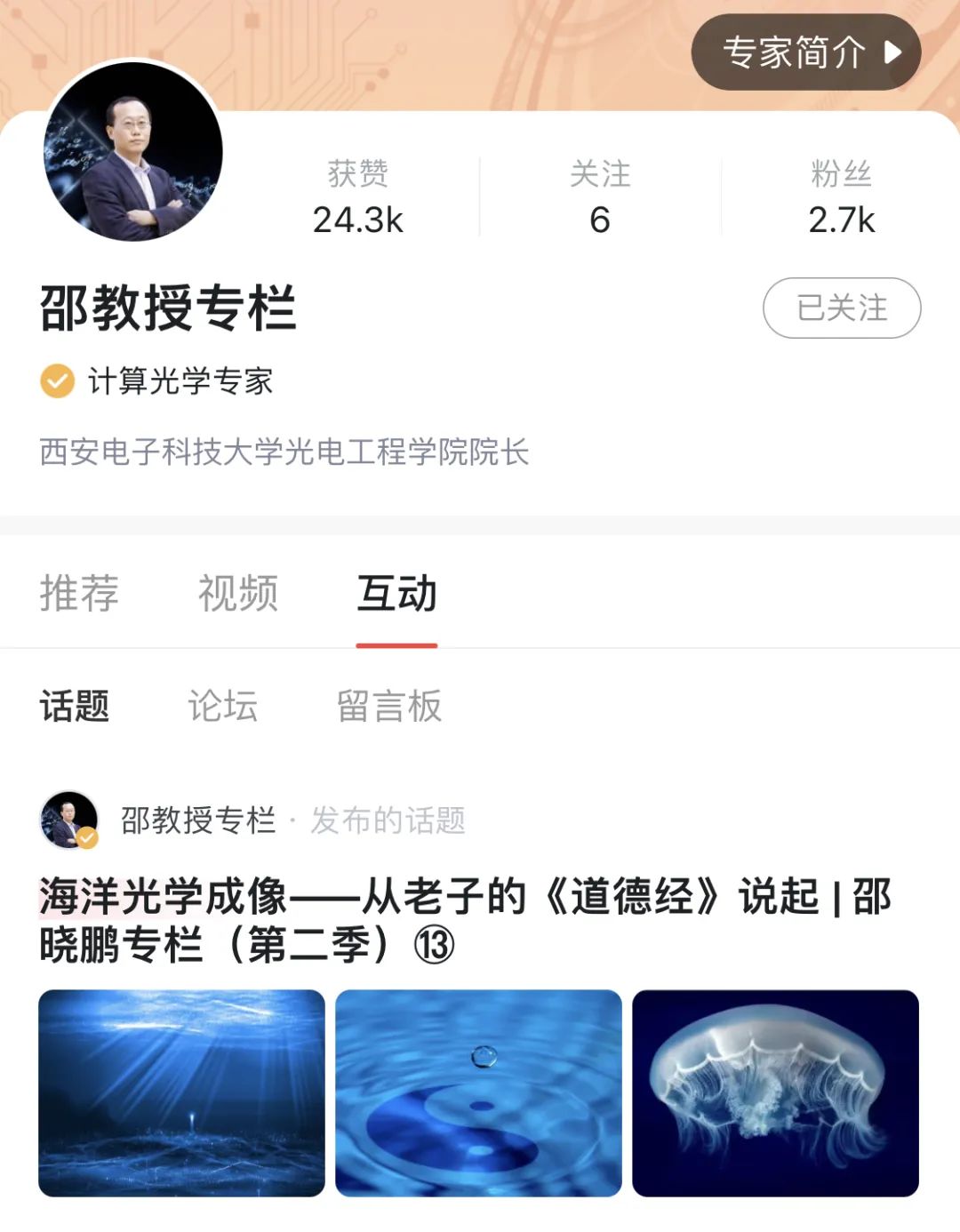Click the yellow verification badge icon

click(56, 380)
